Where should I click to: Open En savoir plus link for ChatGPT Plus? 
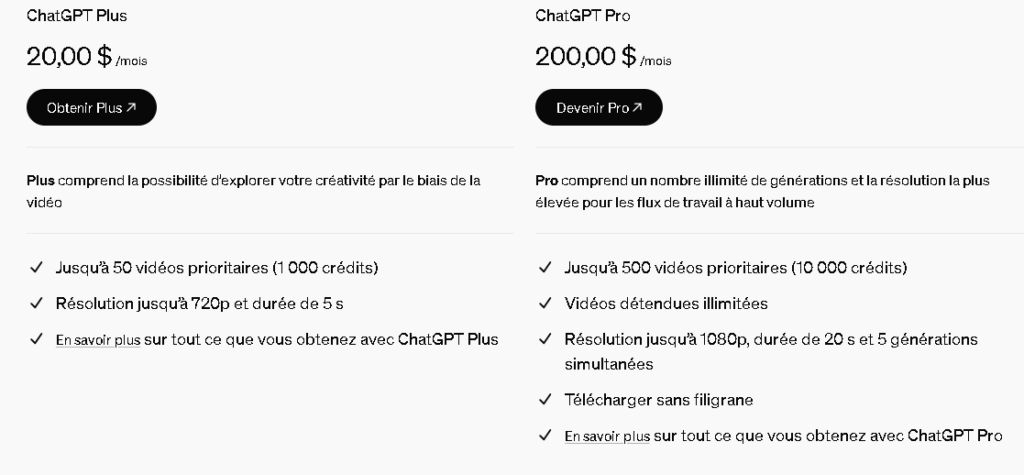[98, 340]
